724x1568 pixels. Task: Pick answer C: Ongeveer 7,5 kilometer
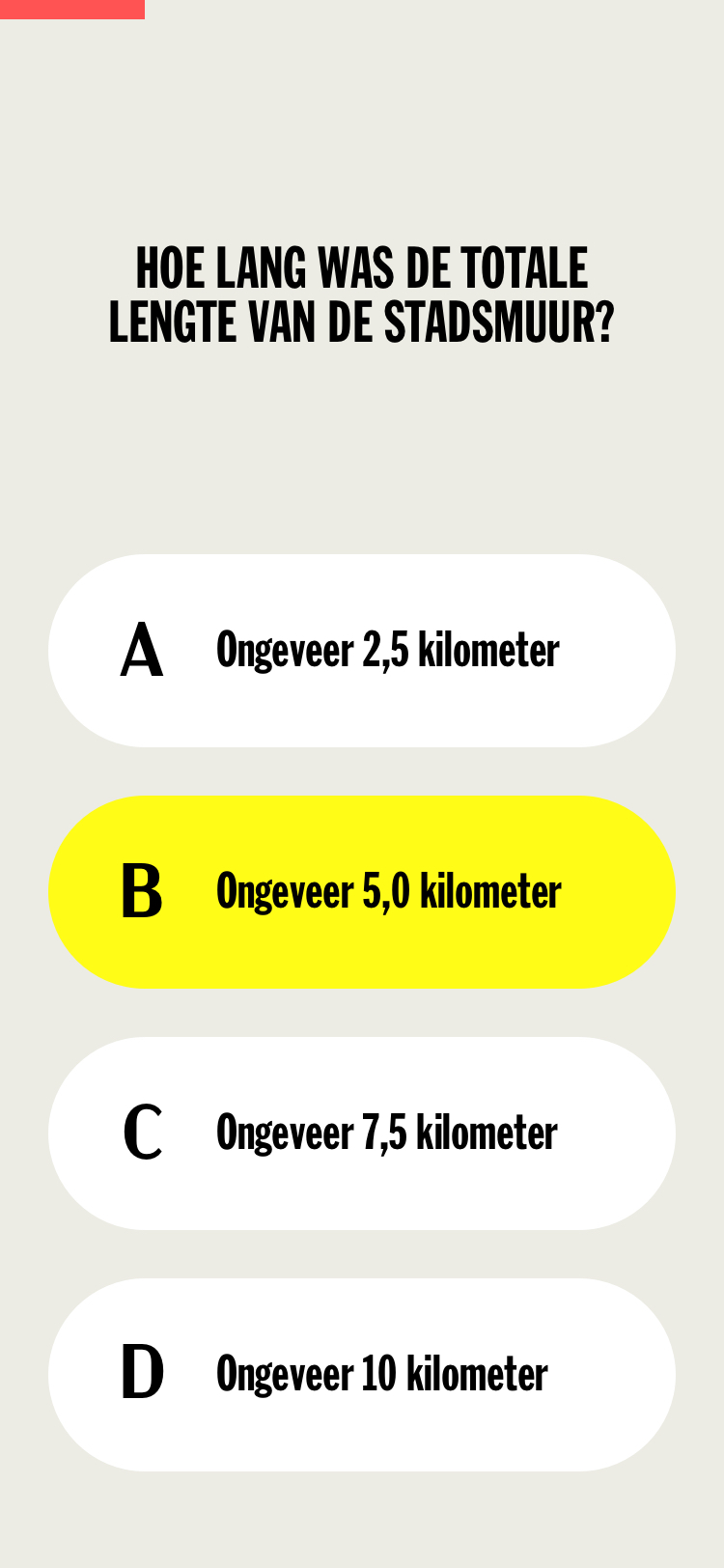362,1134
